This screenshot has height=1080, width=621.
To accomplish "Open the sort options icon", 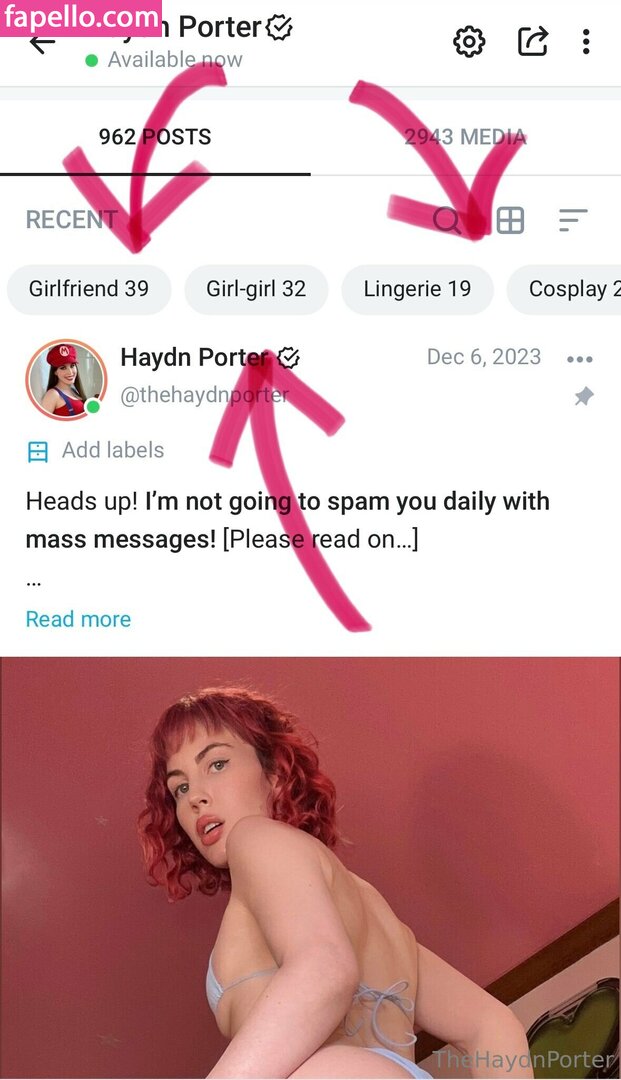I will (572, 220).
